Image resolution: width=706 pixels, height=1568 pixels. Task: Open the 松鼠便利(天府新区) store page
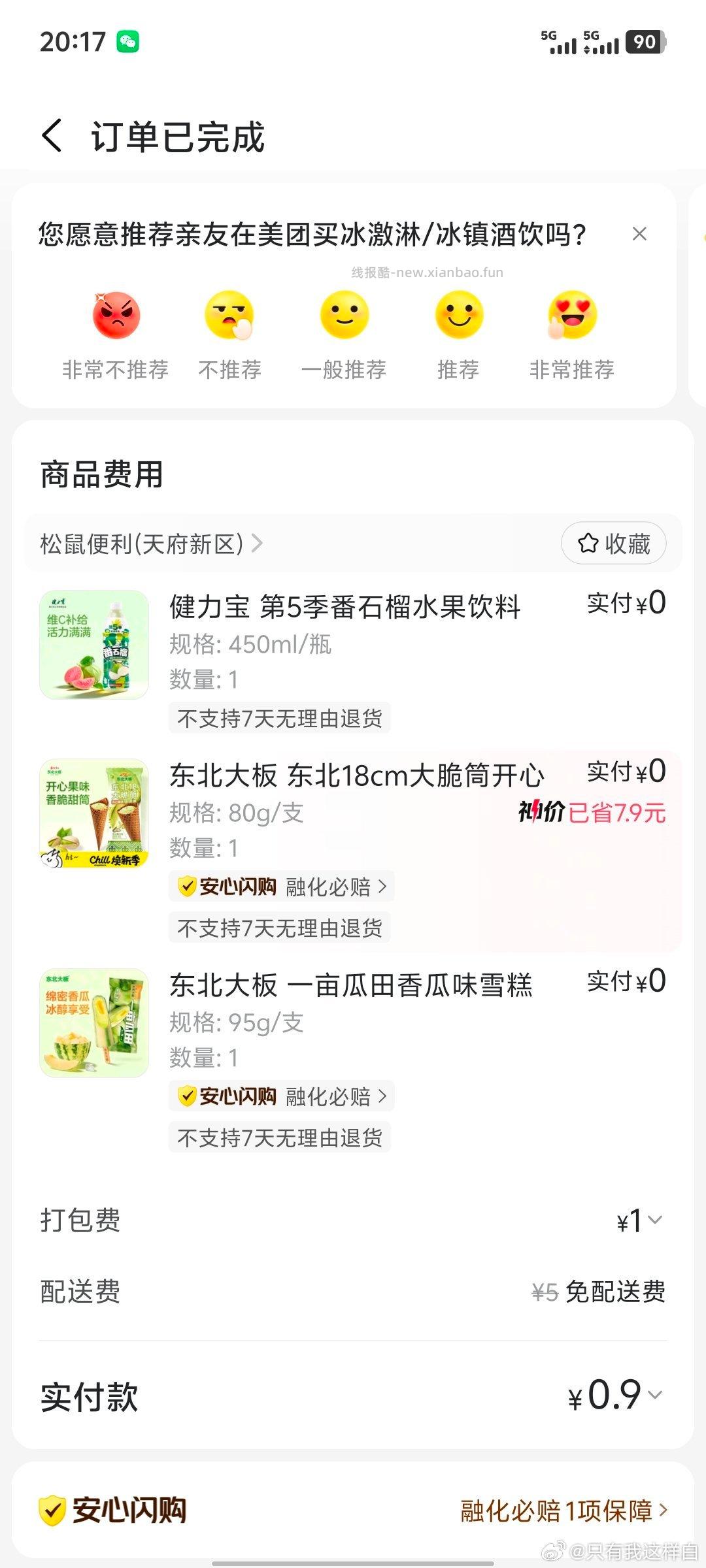click(149, 543)
